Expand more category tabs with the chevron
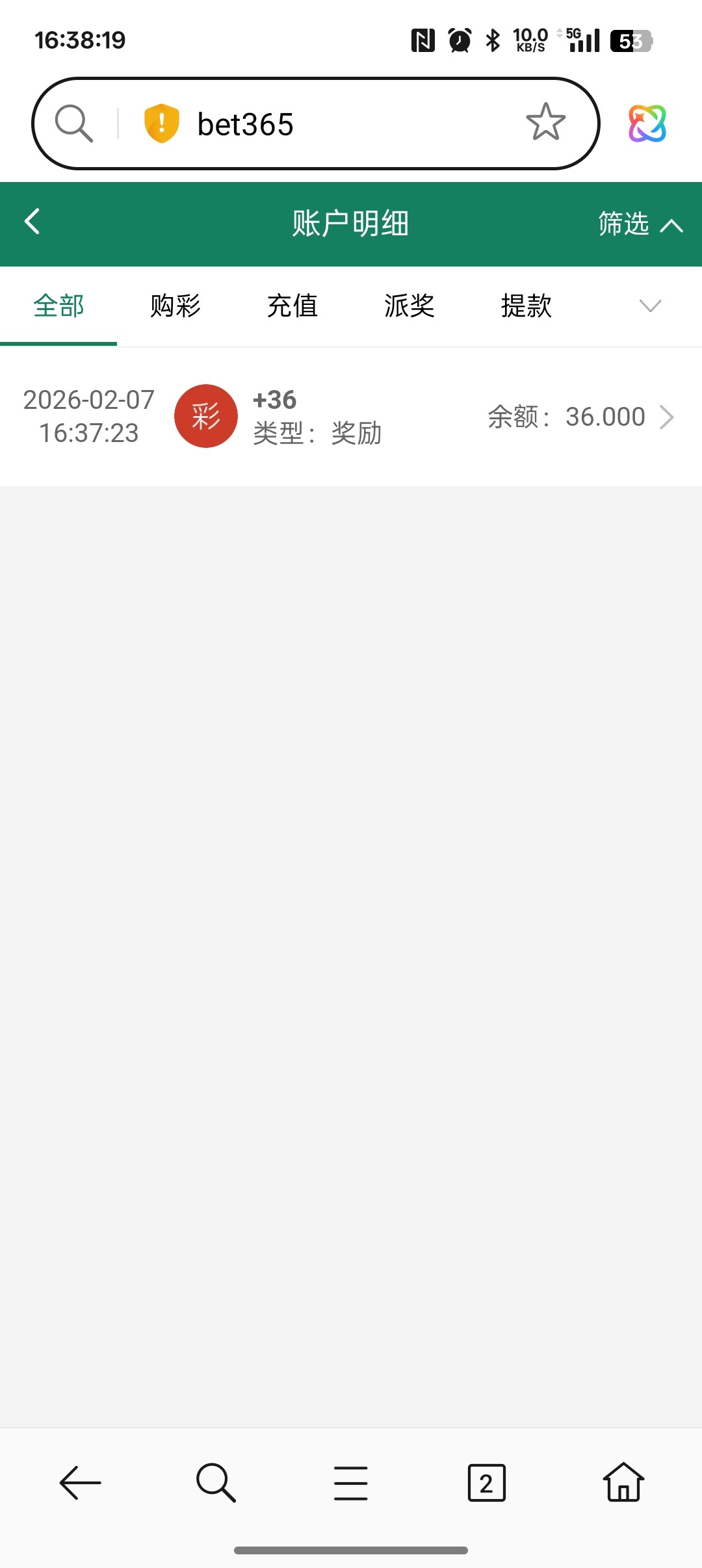702x1568 pixels. pos(650,306)
